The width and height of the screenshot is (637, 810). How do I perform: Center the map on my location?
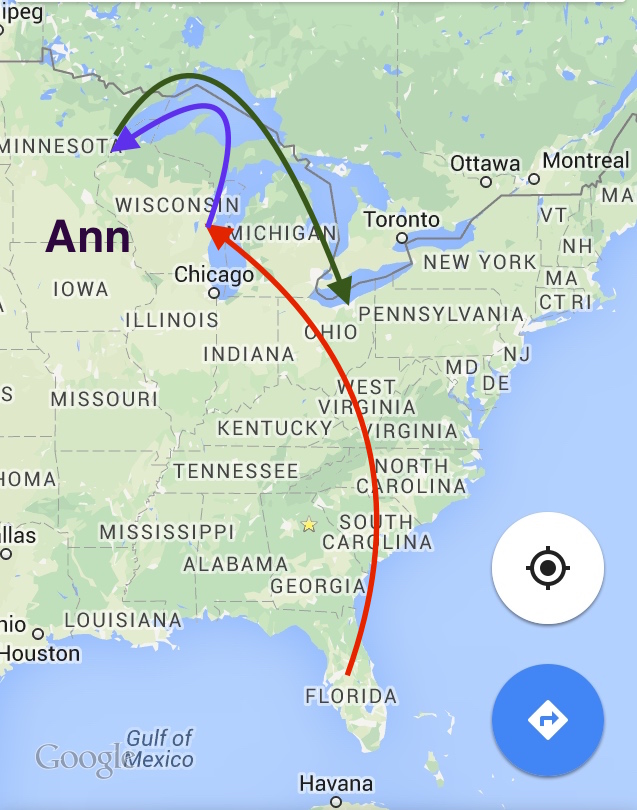coord(548,568)
